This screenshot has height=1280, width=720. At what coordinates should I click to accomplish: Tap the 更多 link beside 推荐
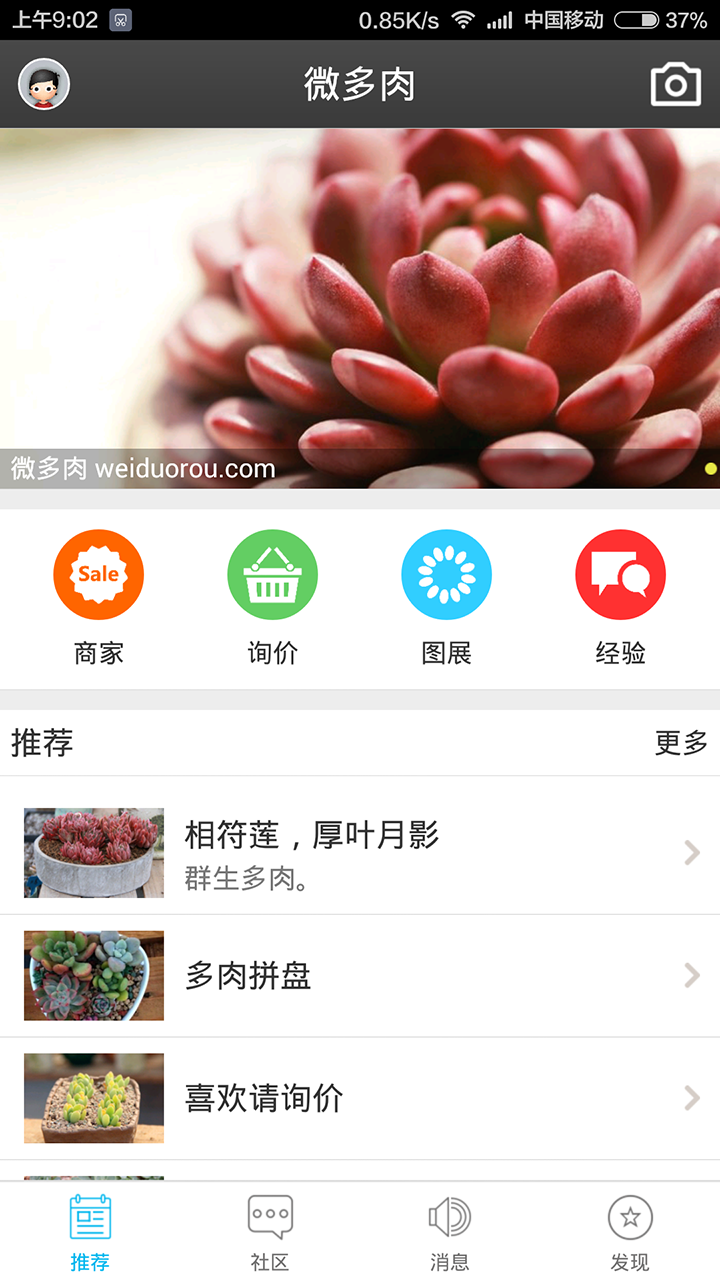coord(682,743)
